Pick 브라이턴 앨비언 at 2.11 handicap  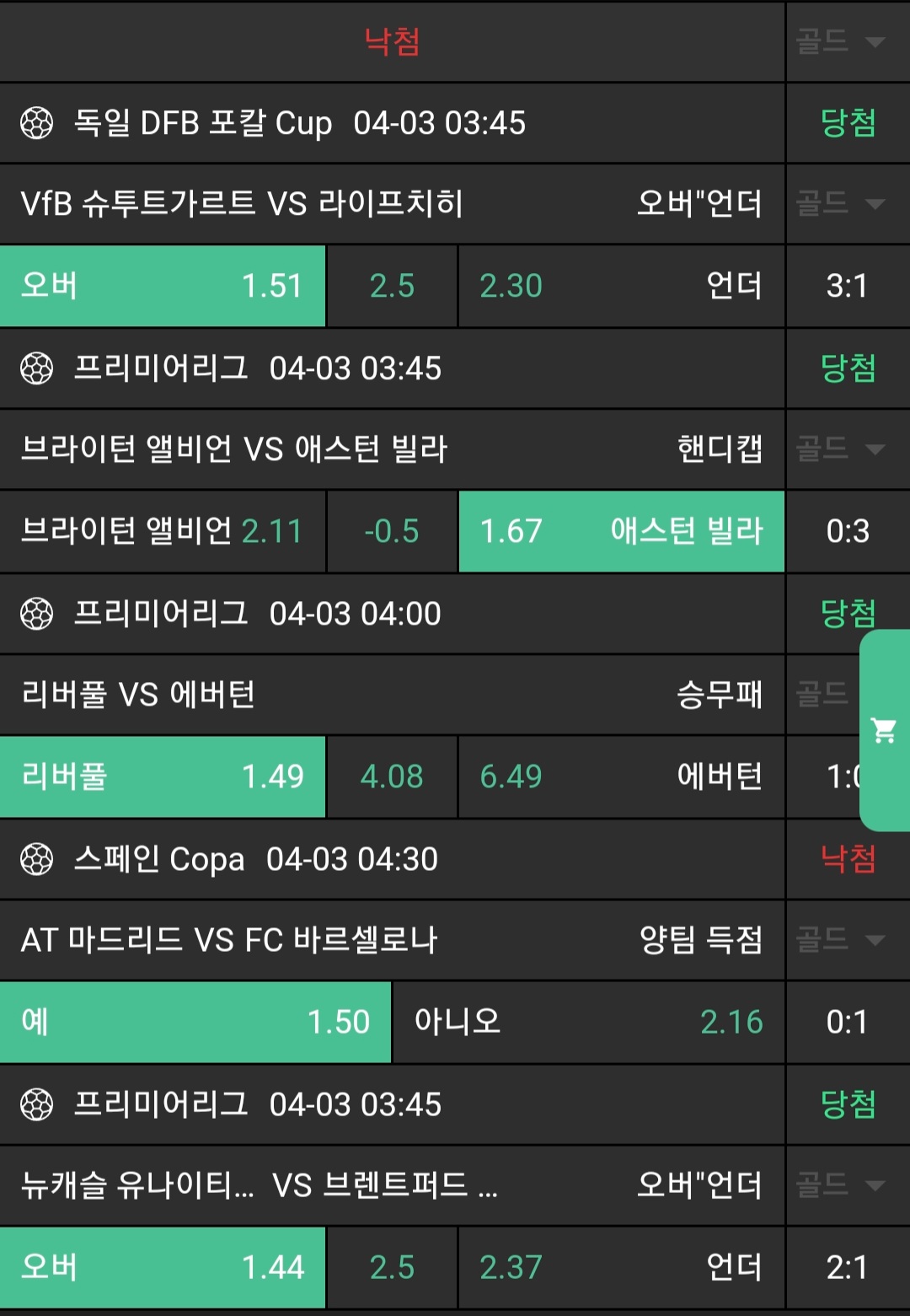tap(163, 531)
